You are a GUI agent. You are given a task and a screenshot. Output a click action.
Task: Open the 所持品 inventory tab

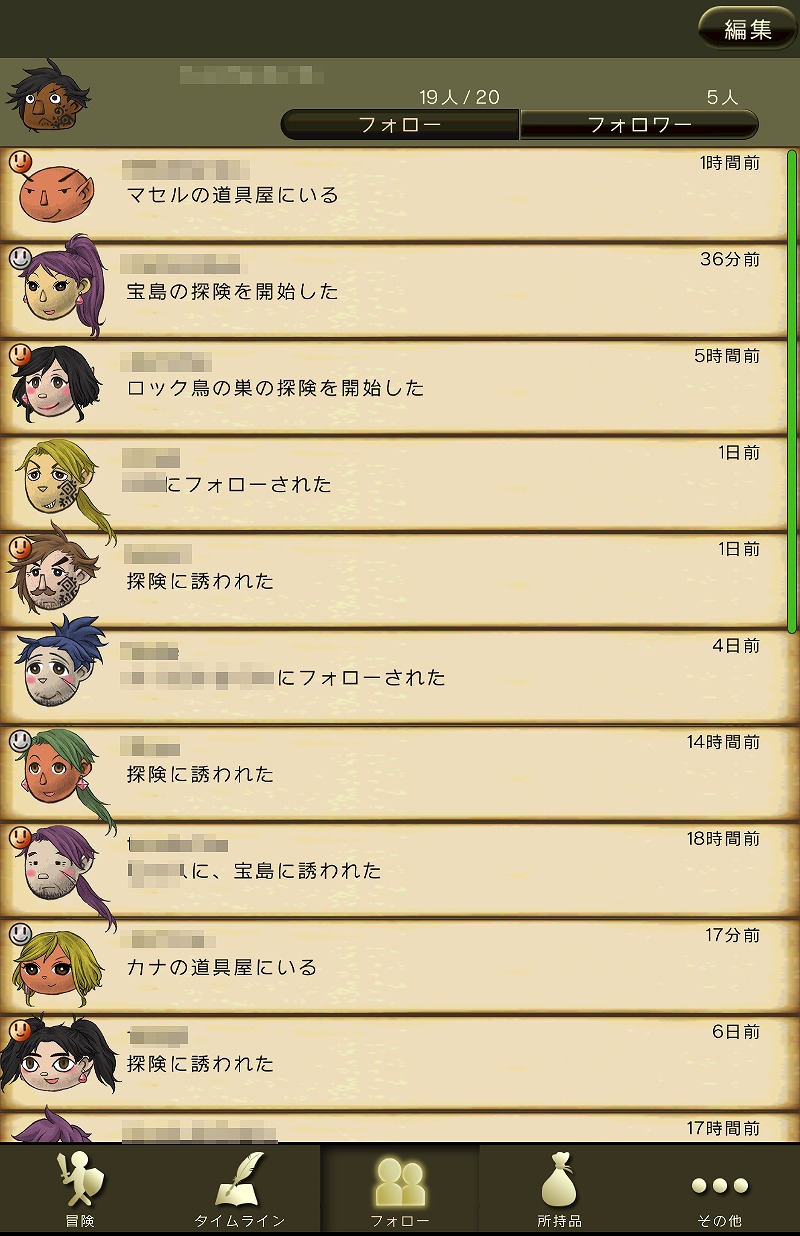point(559,1190)
